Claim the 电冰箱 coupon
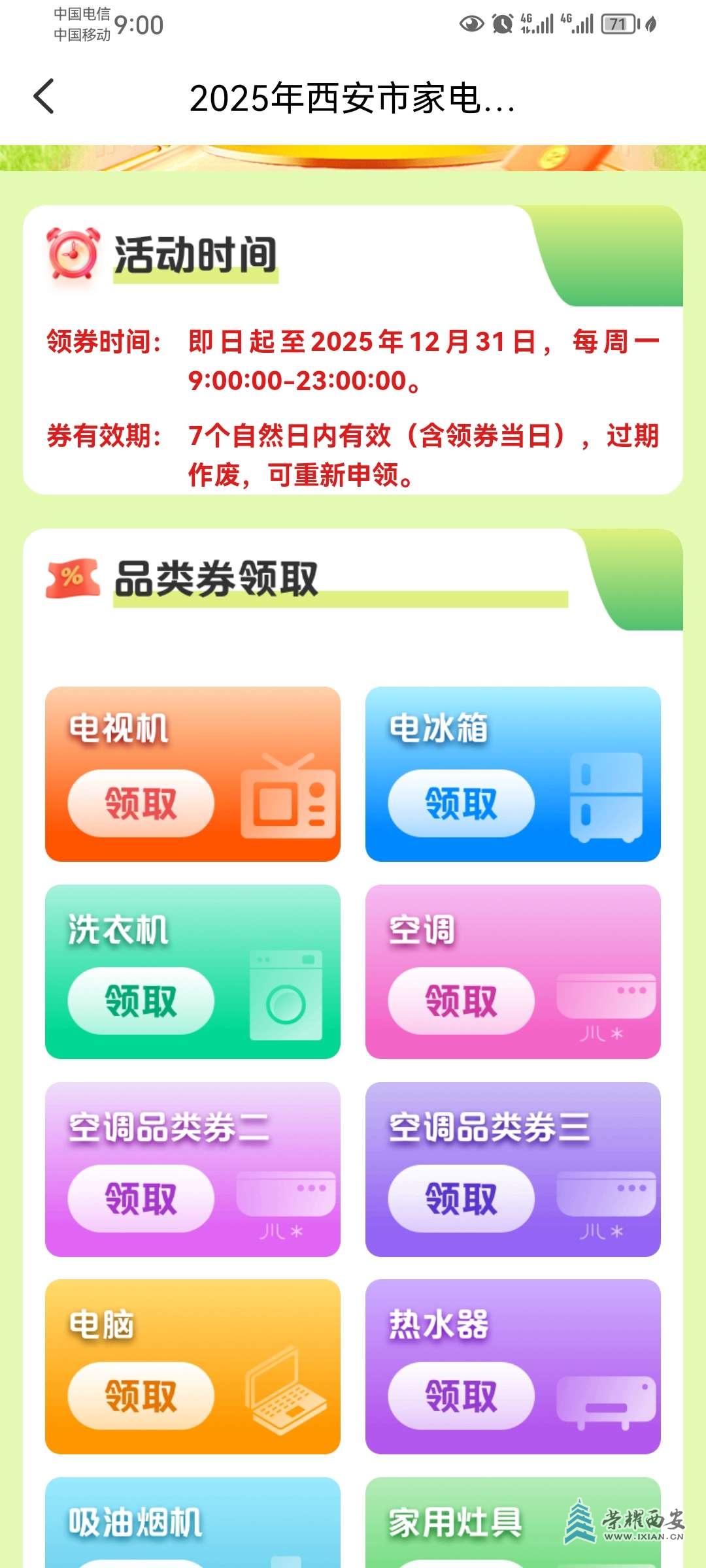 461,804
